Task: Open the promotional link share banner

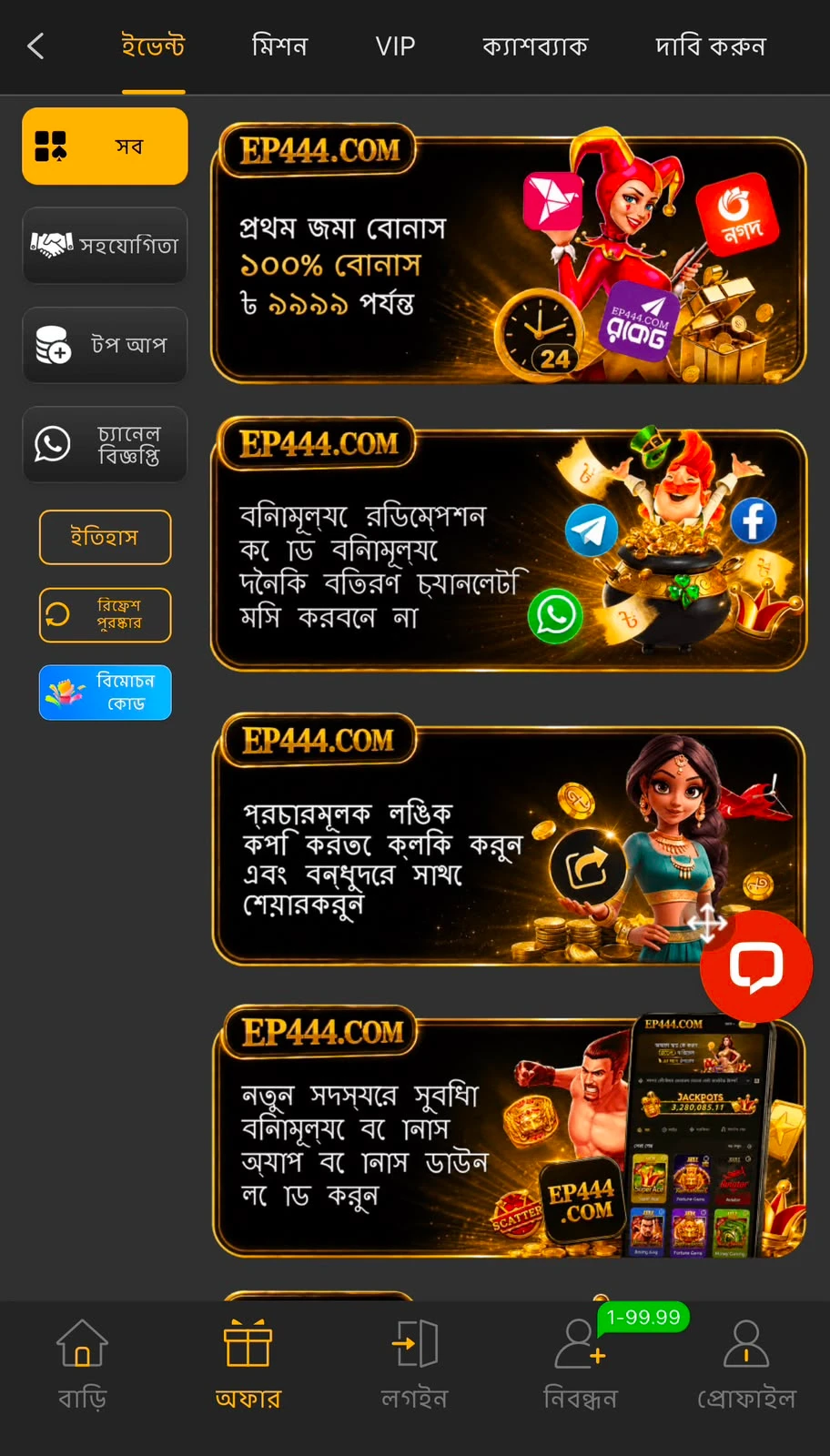Action: tap(509, 839)
